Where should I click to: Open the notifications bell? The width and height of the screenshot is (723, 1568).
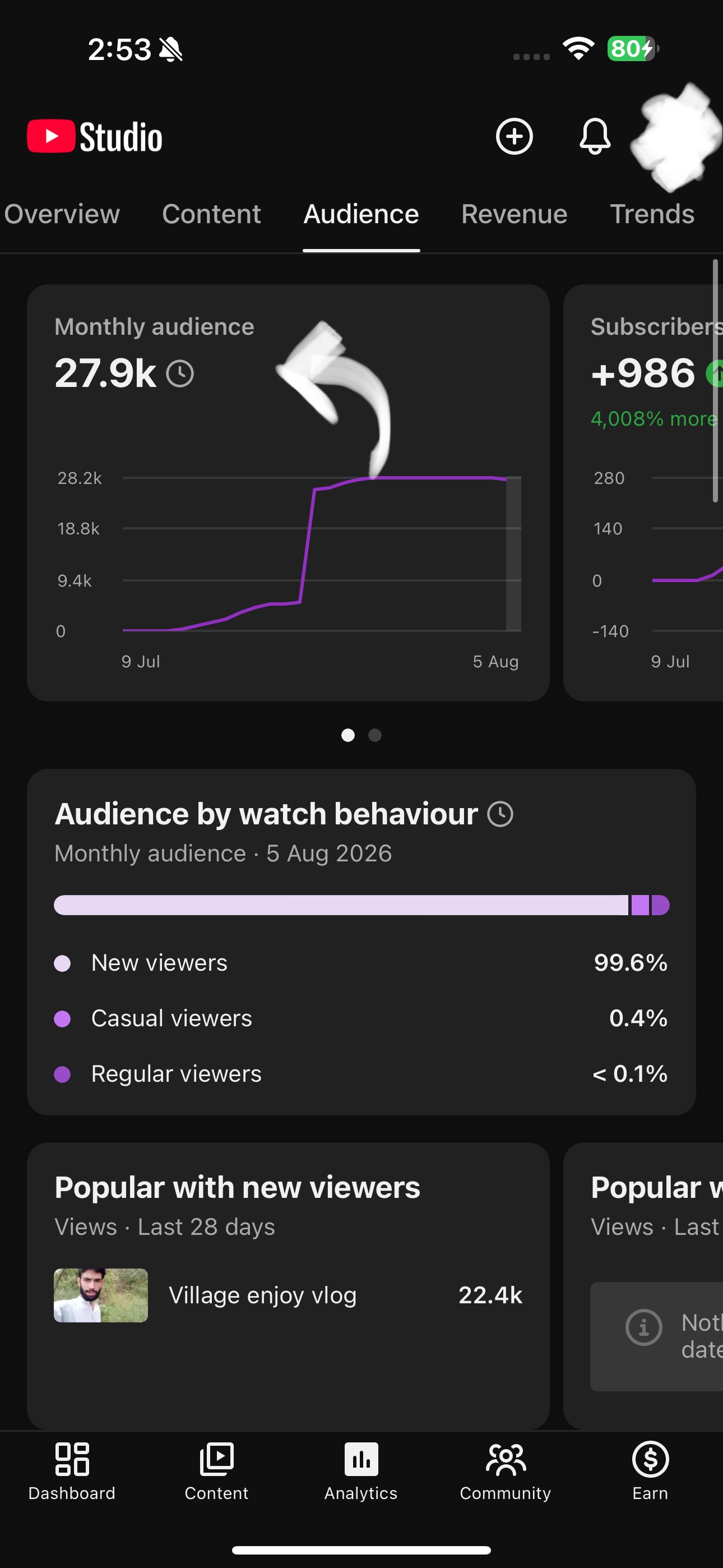point(595,136)
